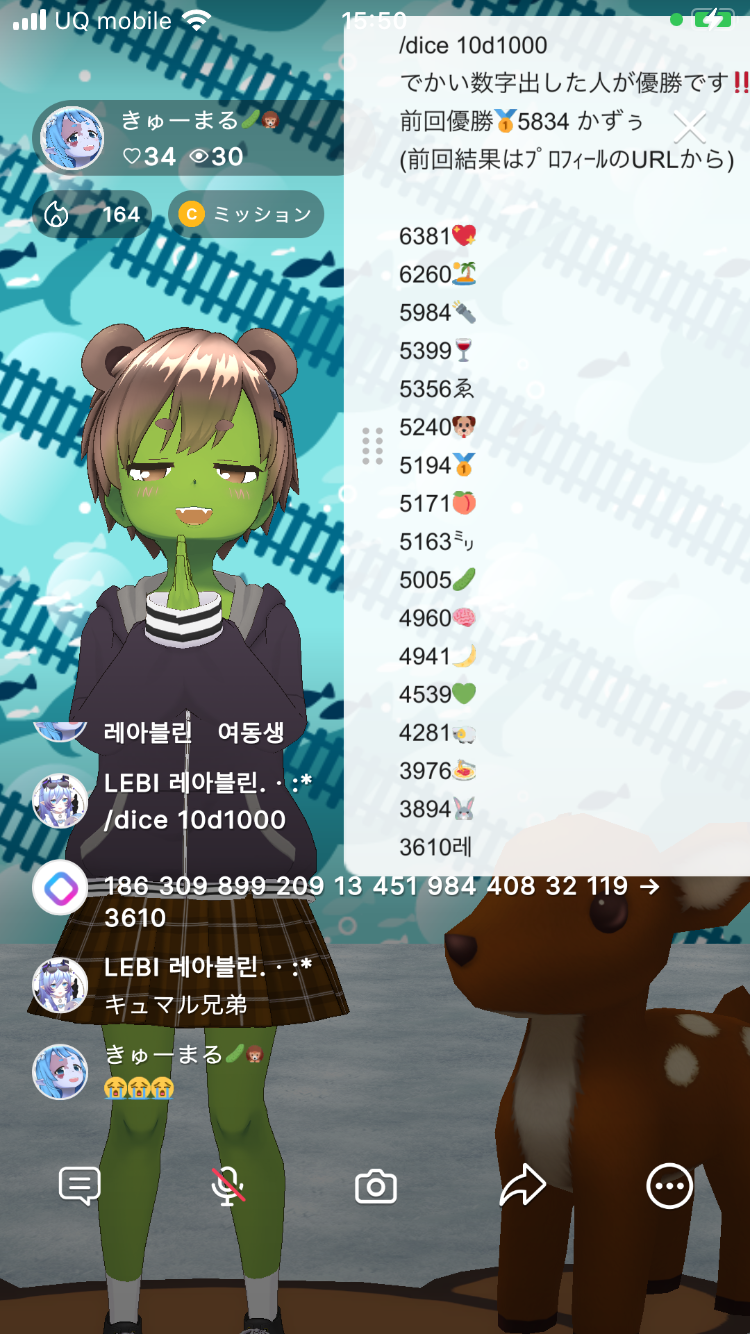Close the dice results overlay panel
The width and height of the screenshot is (750, 1334).
689,128
